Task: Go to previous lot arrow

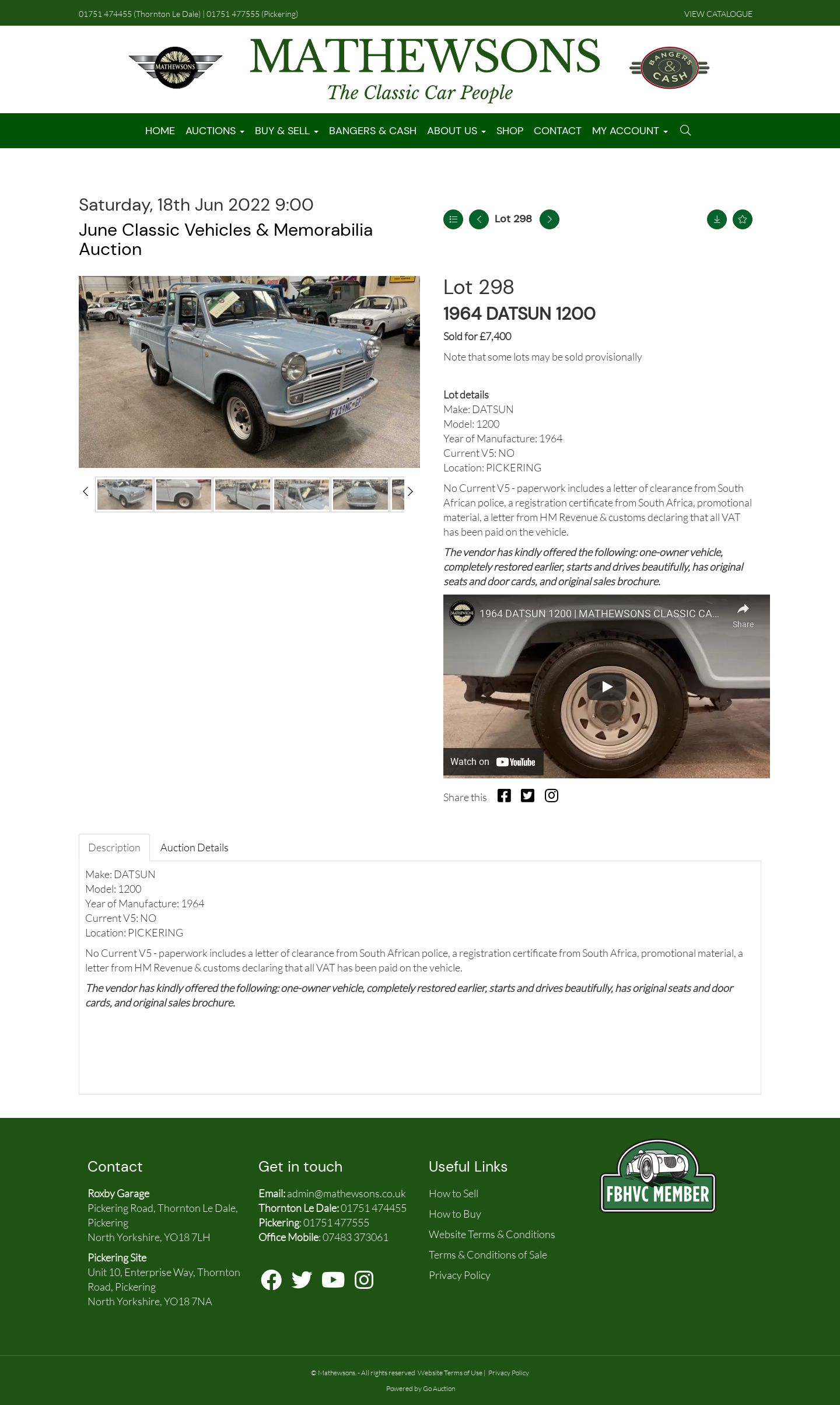Action: coord(479,219)
